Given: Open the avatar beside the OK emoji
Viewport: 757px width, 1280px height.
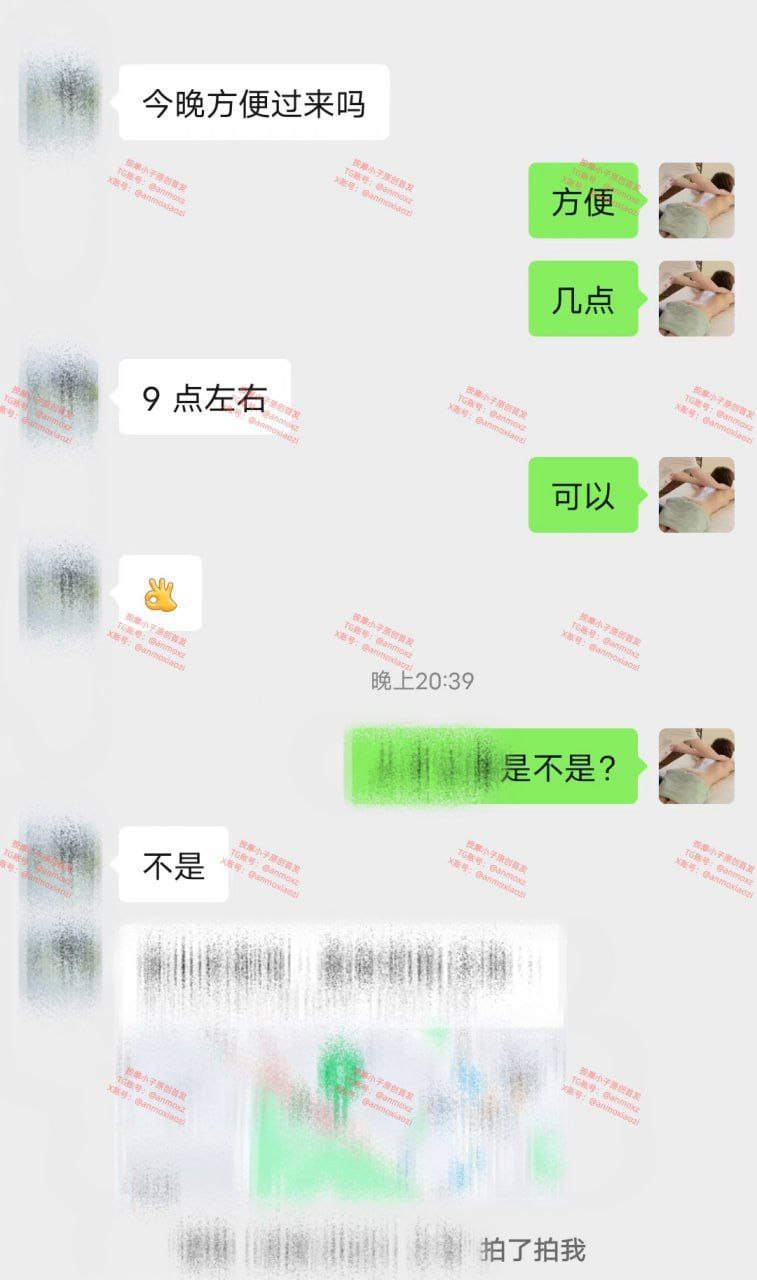Looking at the screenshot, I should [62, 593].
